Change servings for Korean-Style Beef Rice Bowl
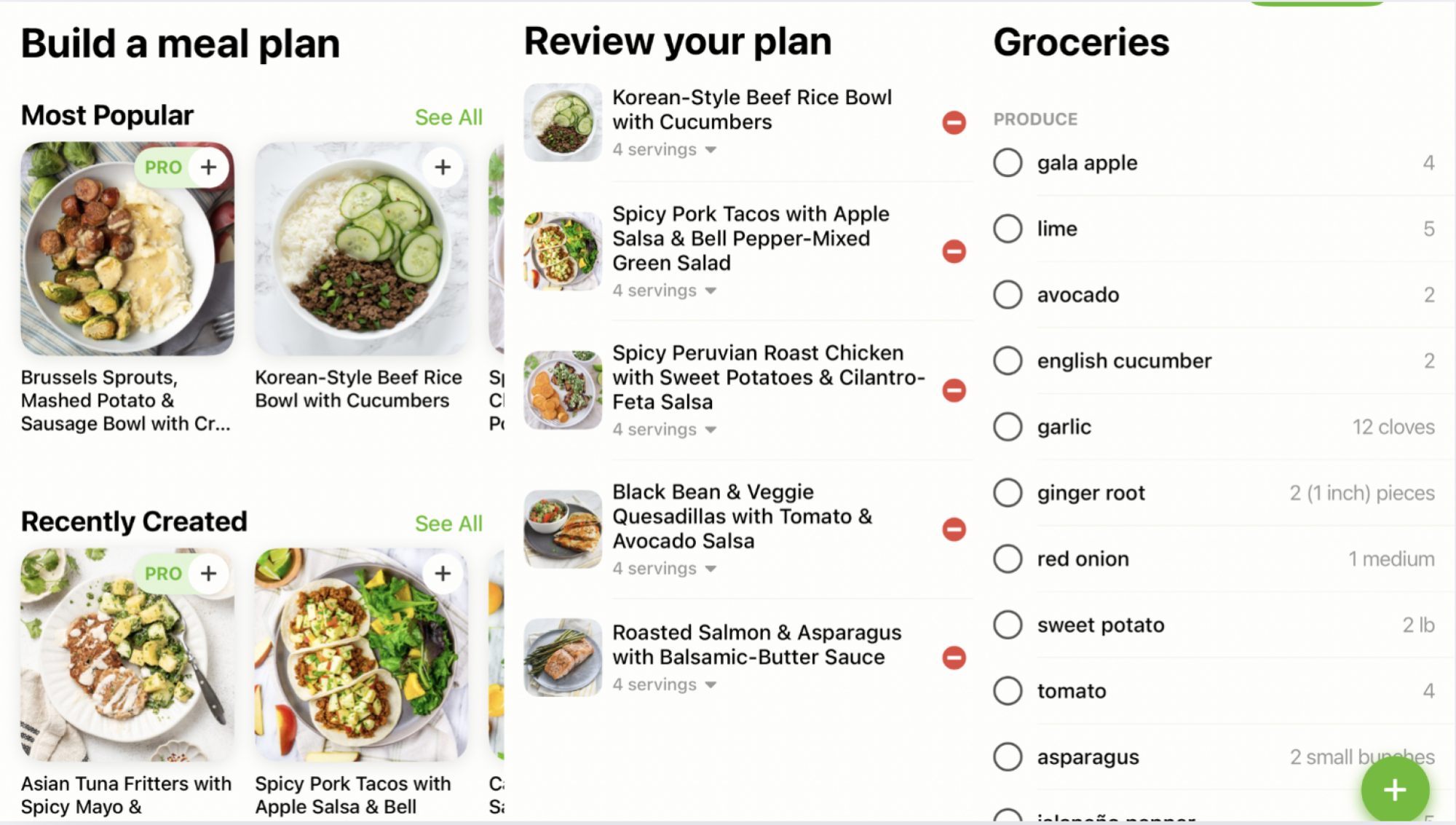The height and width of the screenshot is (825, 1456). [x=664, y=150]
